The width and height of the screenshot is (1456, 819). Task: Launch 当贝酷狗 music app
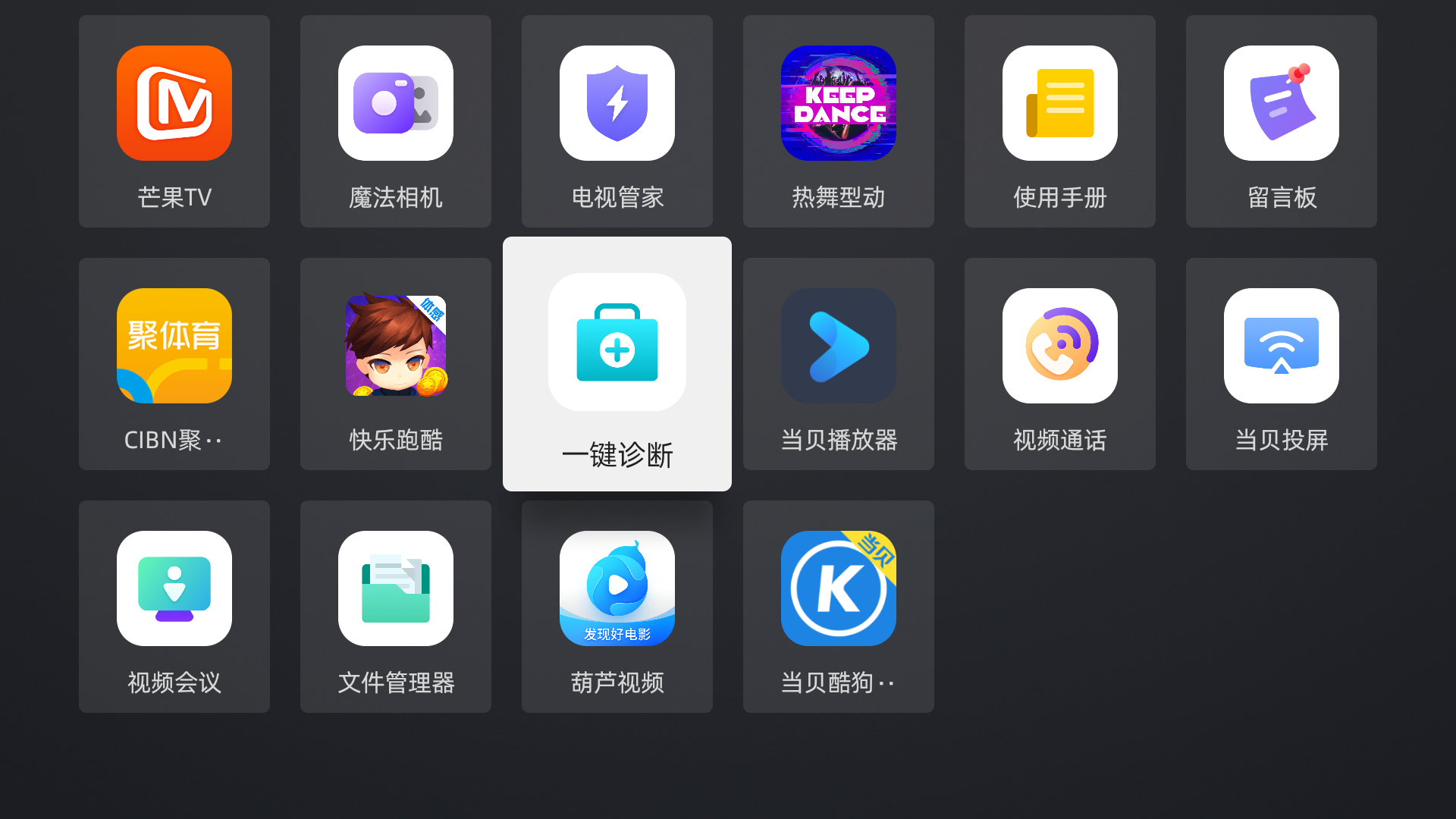pos(839,607)
